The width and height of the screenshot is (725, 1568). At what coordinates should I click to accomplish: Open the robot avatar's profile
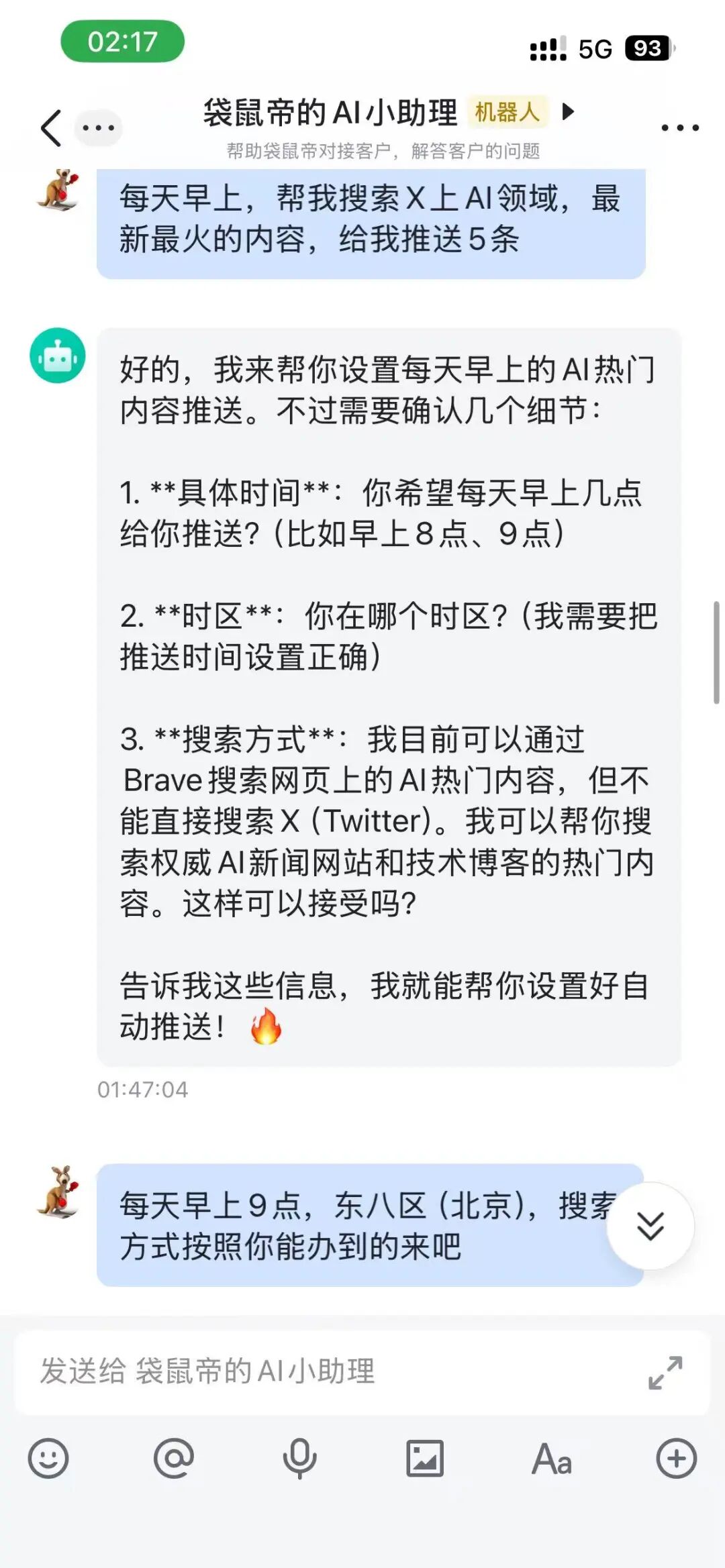pos(58,356)
